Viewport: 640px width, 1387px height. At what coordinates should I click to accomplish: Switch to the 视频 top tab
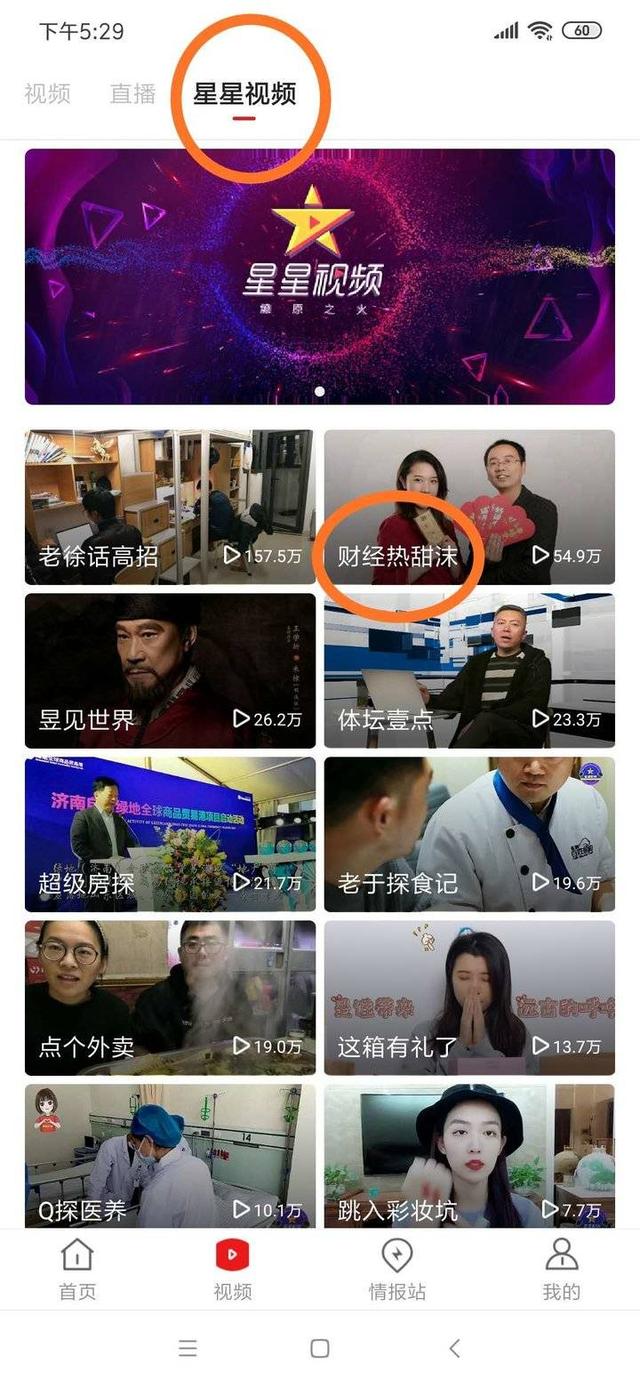click(47, 95)
